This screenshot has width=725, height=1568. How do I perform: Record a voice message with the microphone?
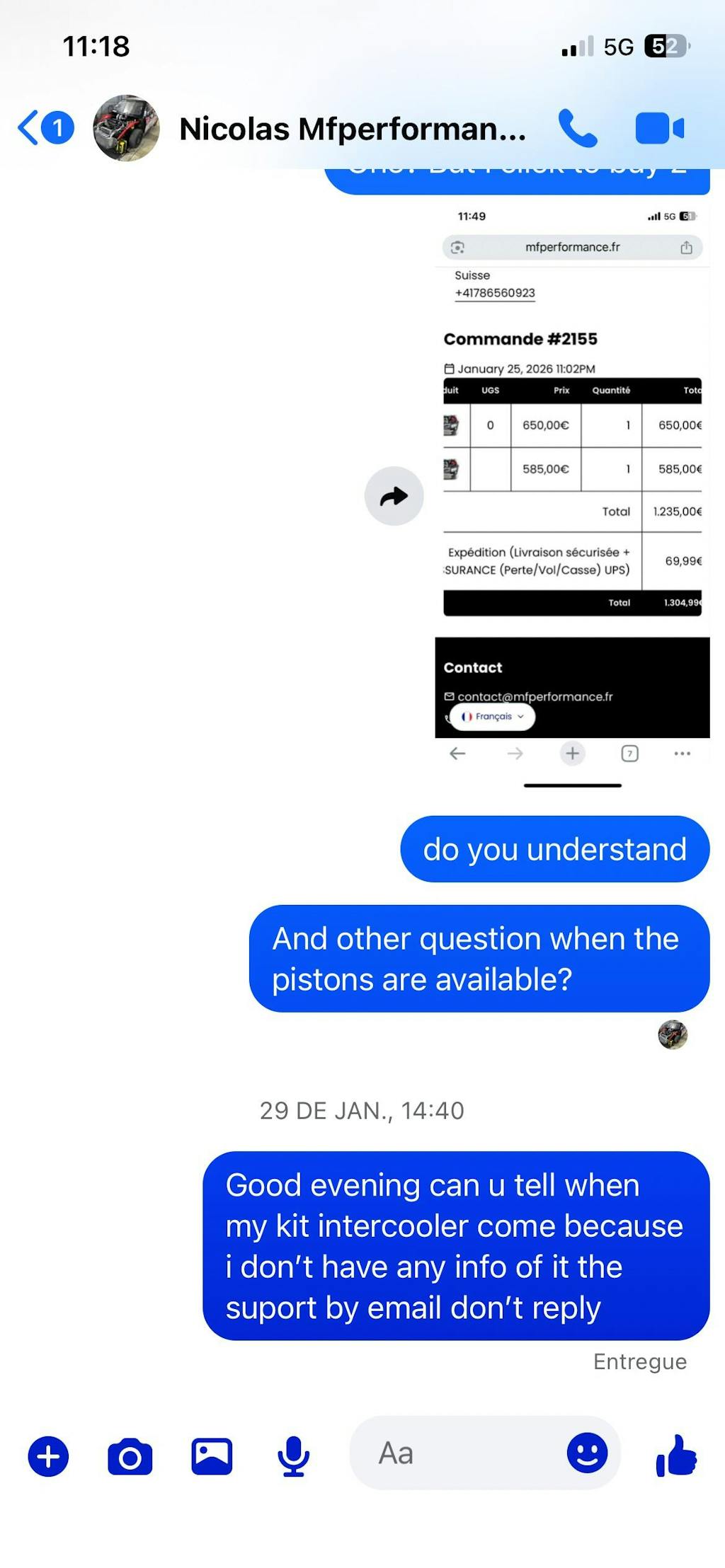point(293,1456)
